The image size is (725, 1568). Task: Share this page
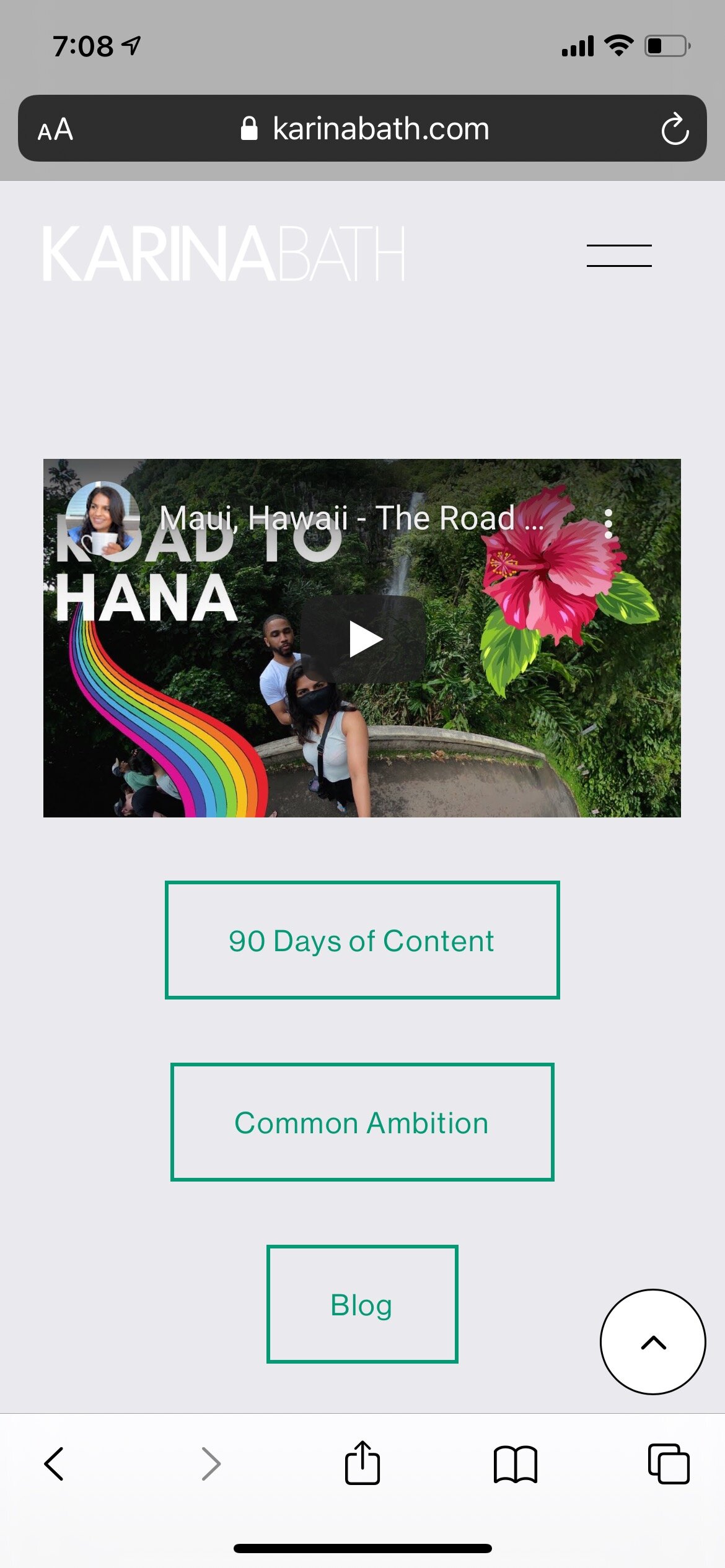pyautogui.click(x=362, y=1463)
